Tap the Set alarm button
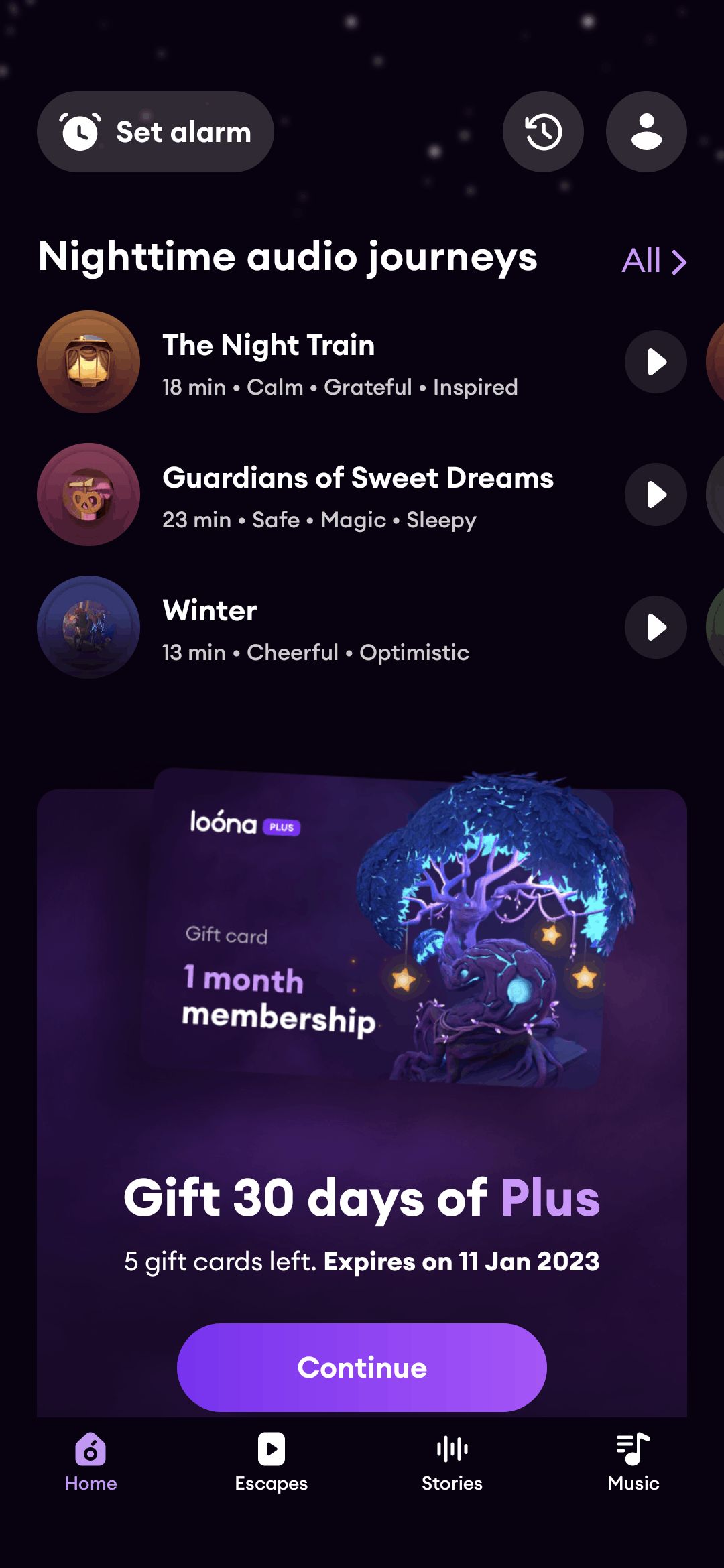This screenshot has height=1568, width=724. pyautogui.click(x=156, y=132)
